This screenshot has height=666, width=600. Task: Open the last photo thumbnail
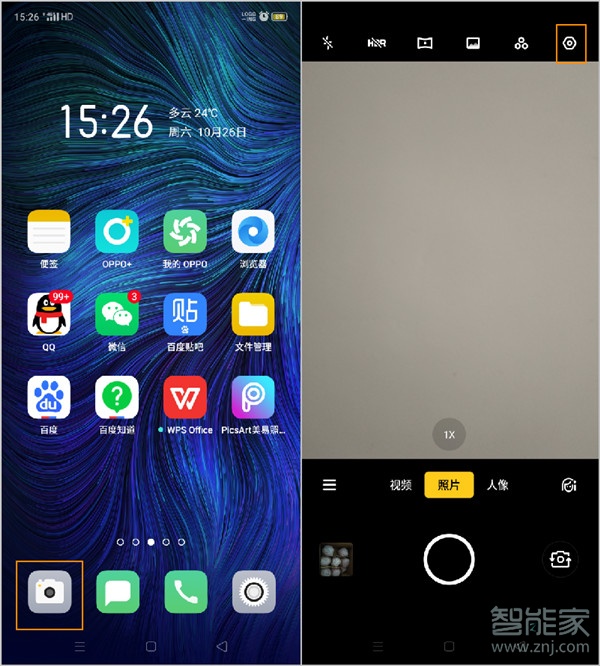pyautogui.click(x=336, y=560)
